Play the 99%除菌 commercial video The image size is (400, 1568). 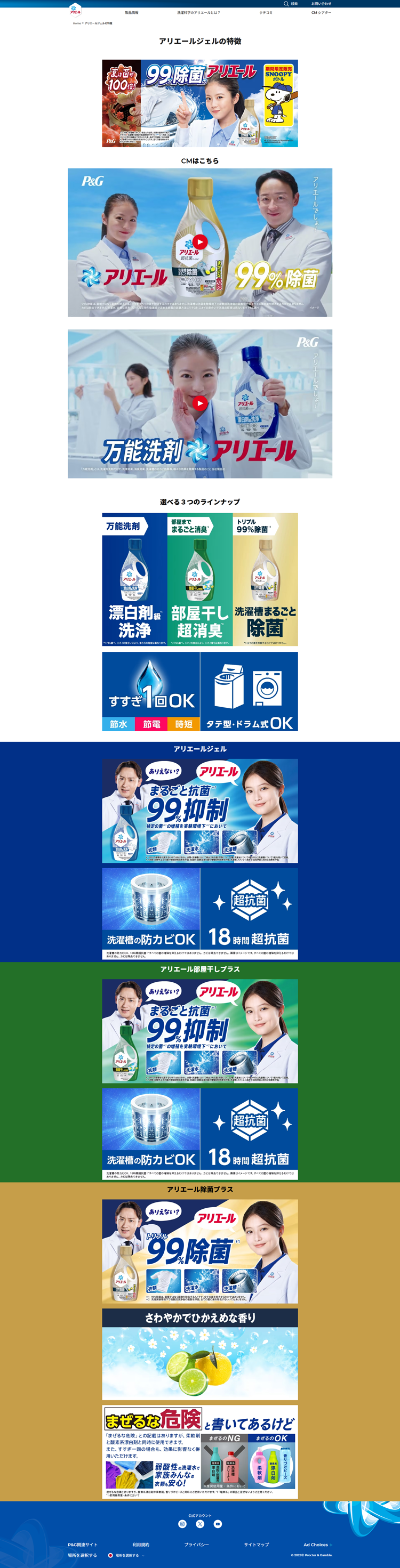click(x=199, y=243)
